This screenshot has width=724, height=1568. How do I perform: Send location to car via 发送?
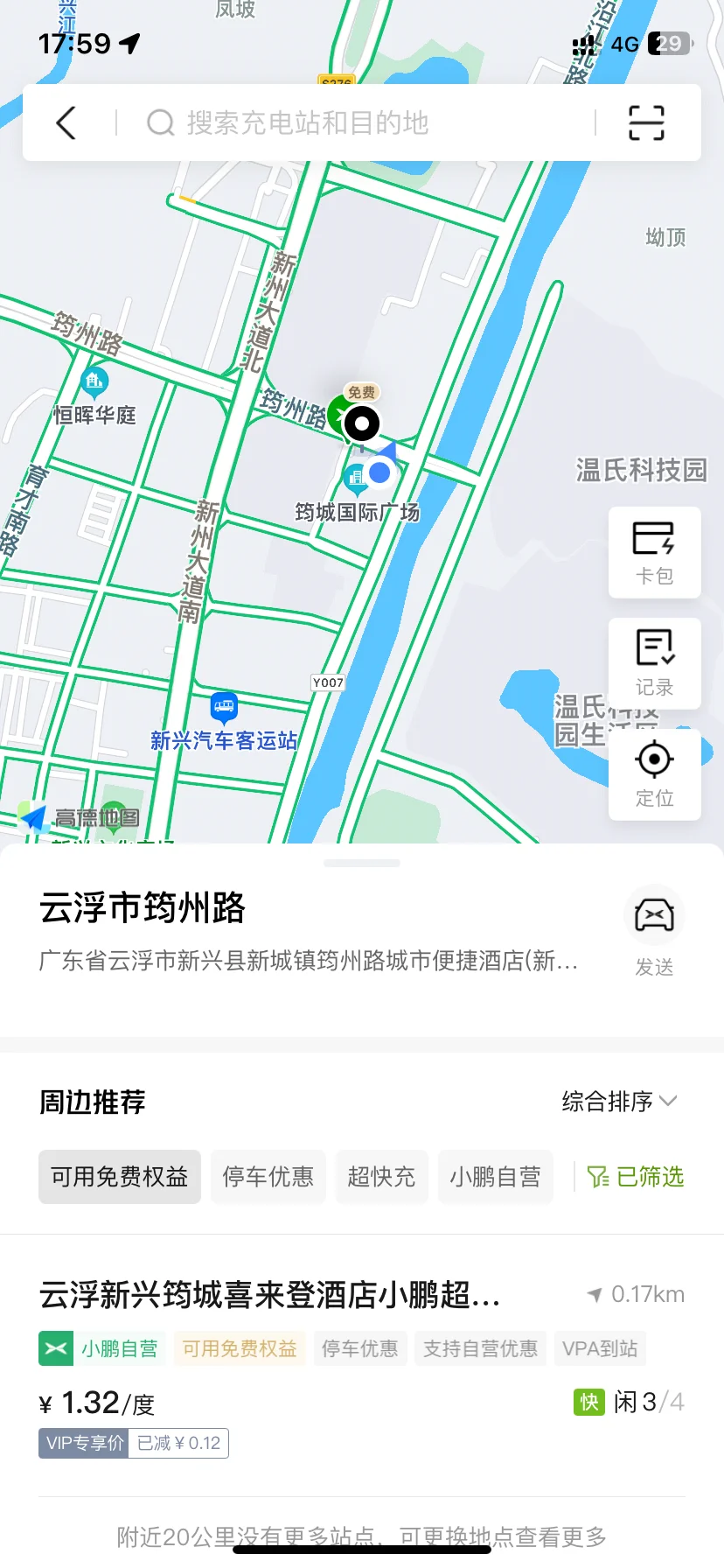click(654, 932)
